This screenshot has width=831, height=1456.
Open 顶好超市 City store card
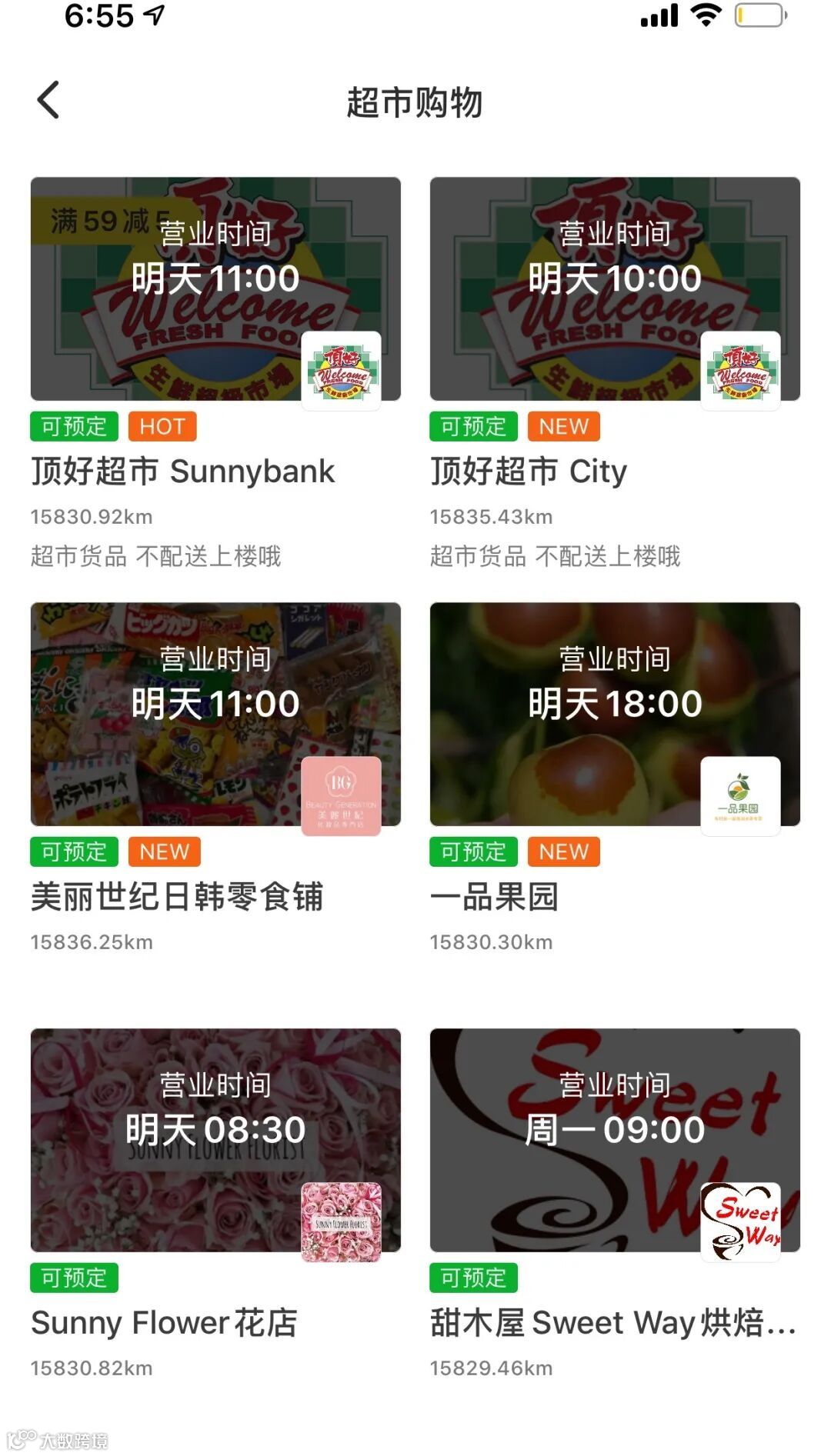point(614,289)
